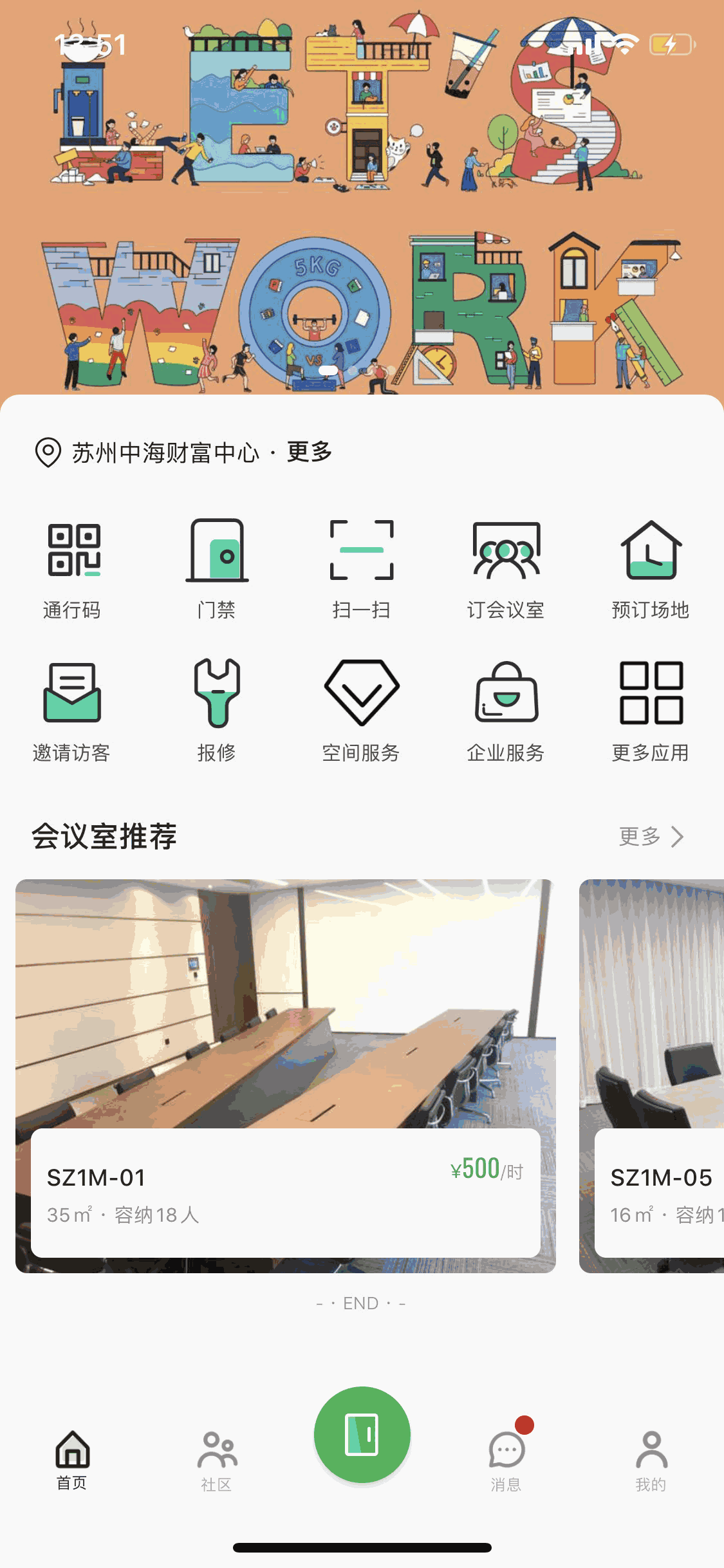The height and width of the screenshot is (1568, 724).
Task: Tap 更多 next to 苏州中海财富中心 location
Action: coord(310,453)
